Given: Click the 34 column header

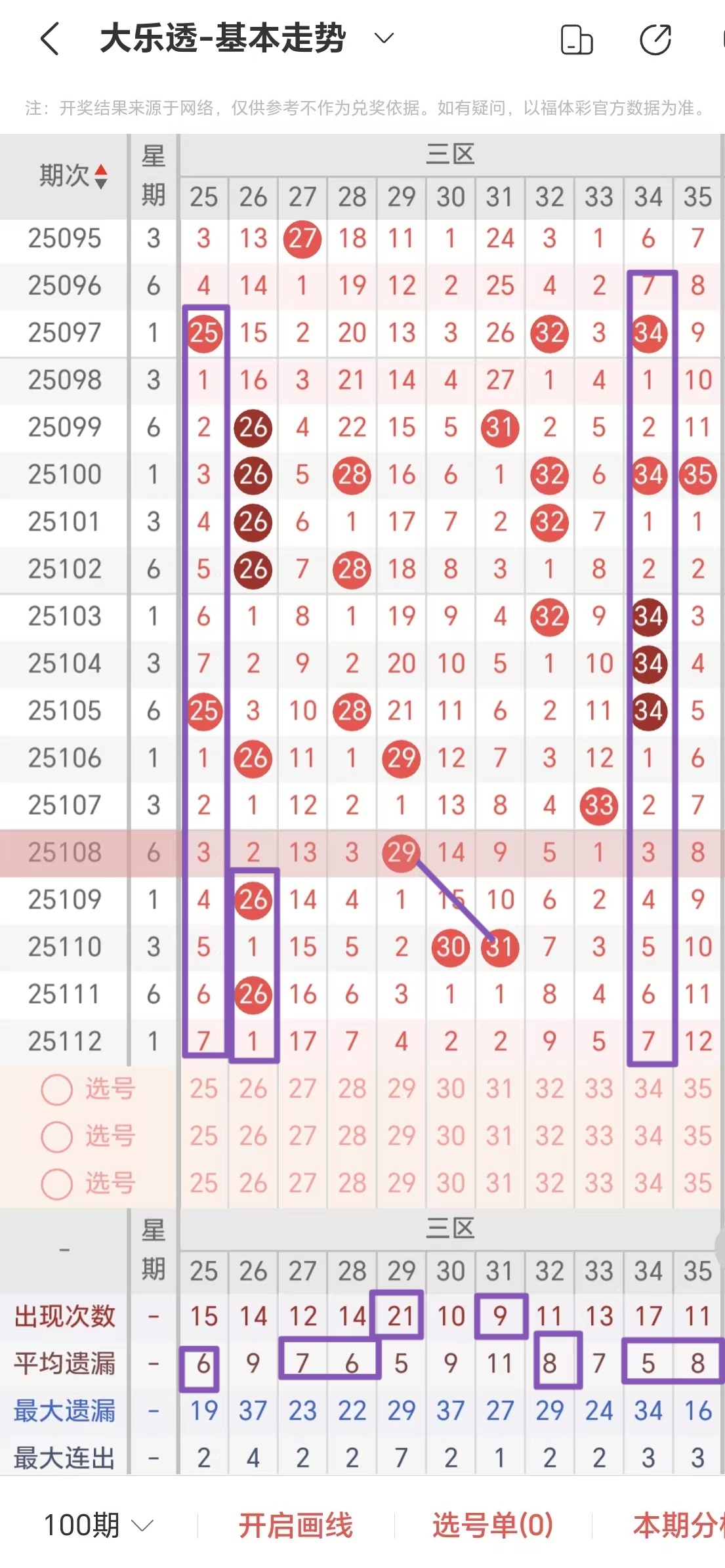Looking at the screenshot, I should coord(648,196).
